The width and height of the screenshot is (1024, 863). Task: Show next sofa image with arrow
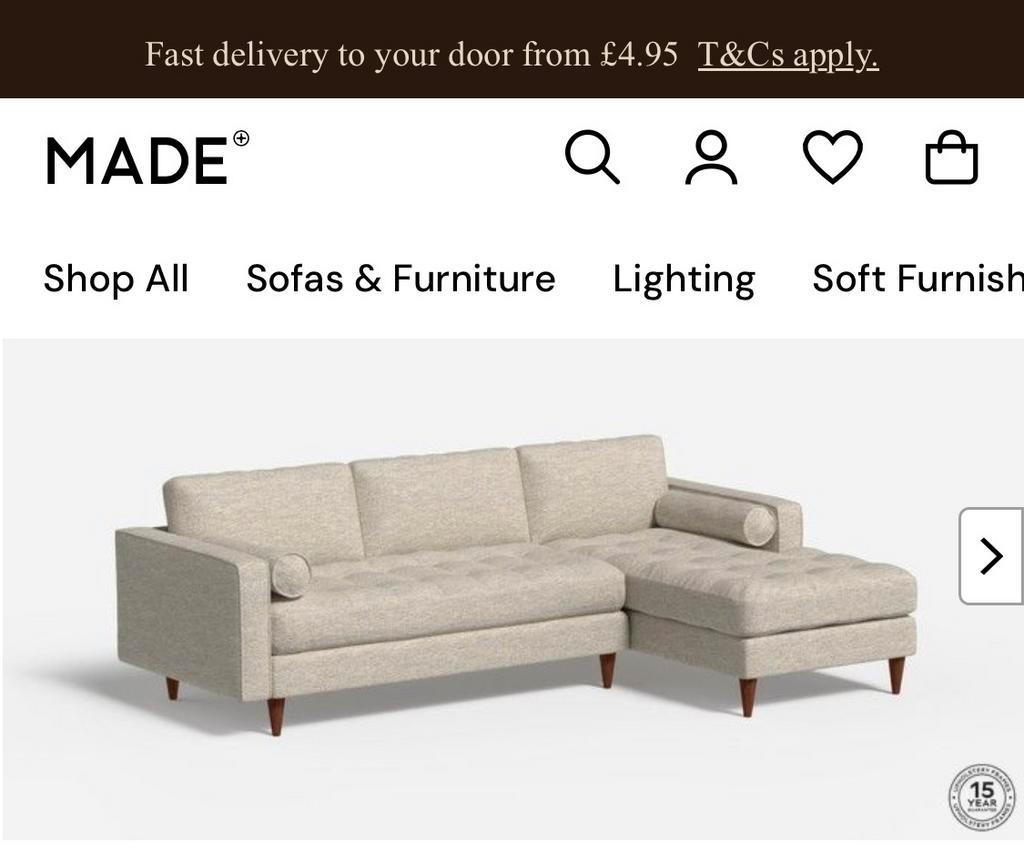pos(990,556)
